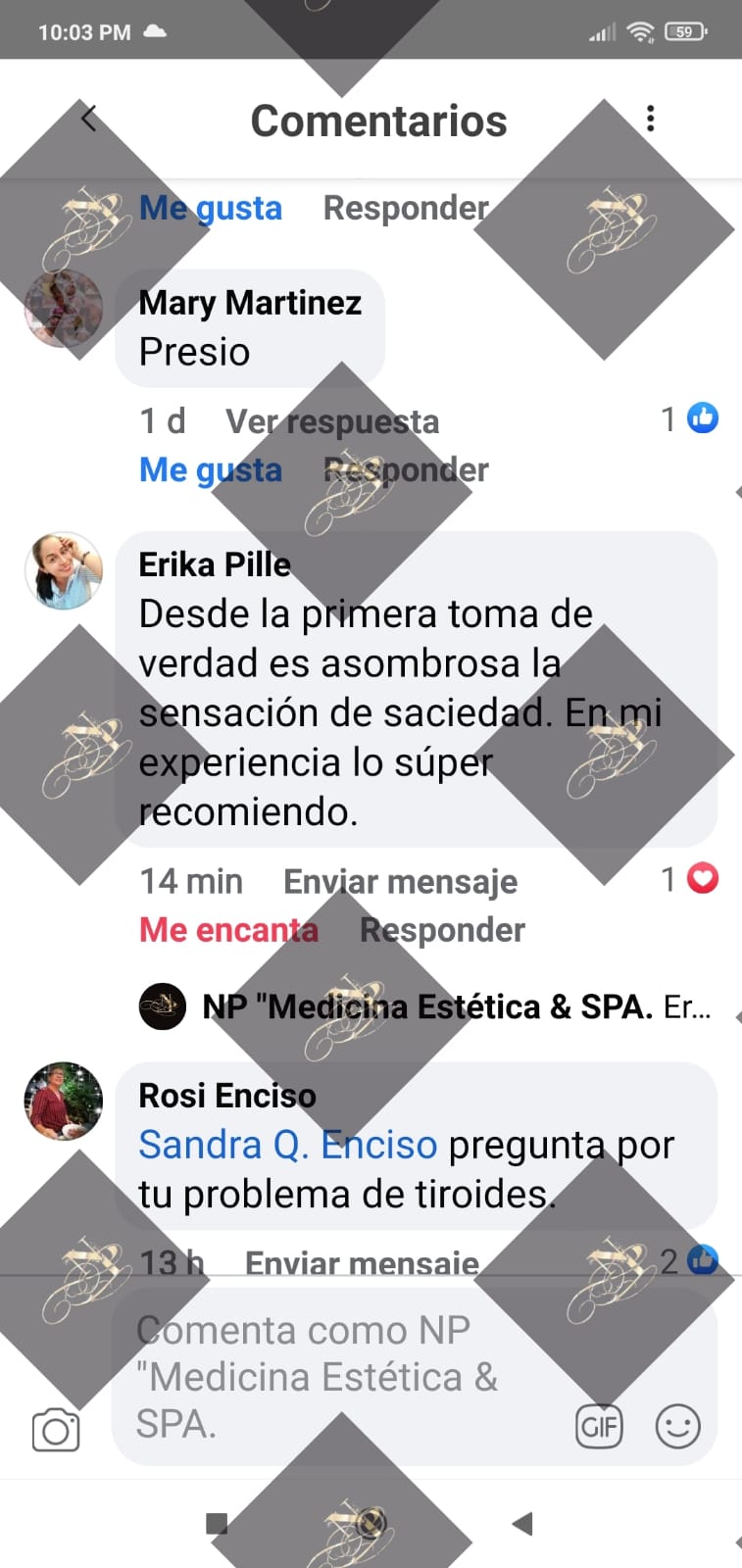The width and height of the screenshot is (742, 1568).
Task: Open Rosi Enciso's profile picture
Action: [x=64, y=1101]
